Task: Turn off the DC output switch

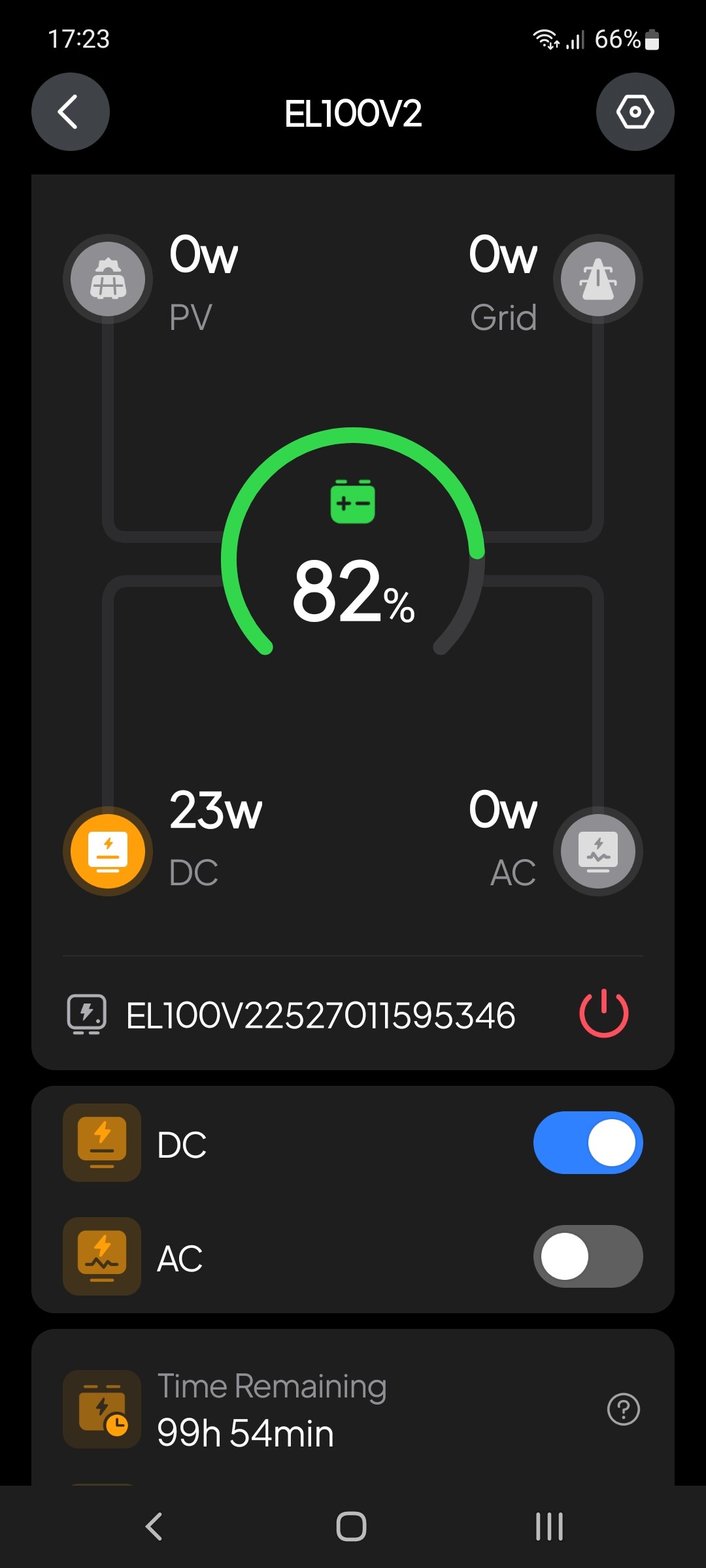Action: (x=588, y=1143)
